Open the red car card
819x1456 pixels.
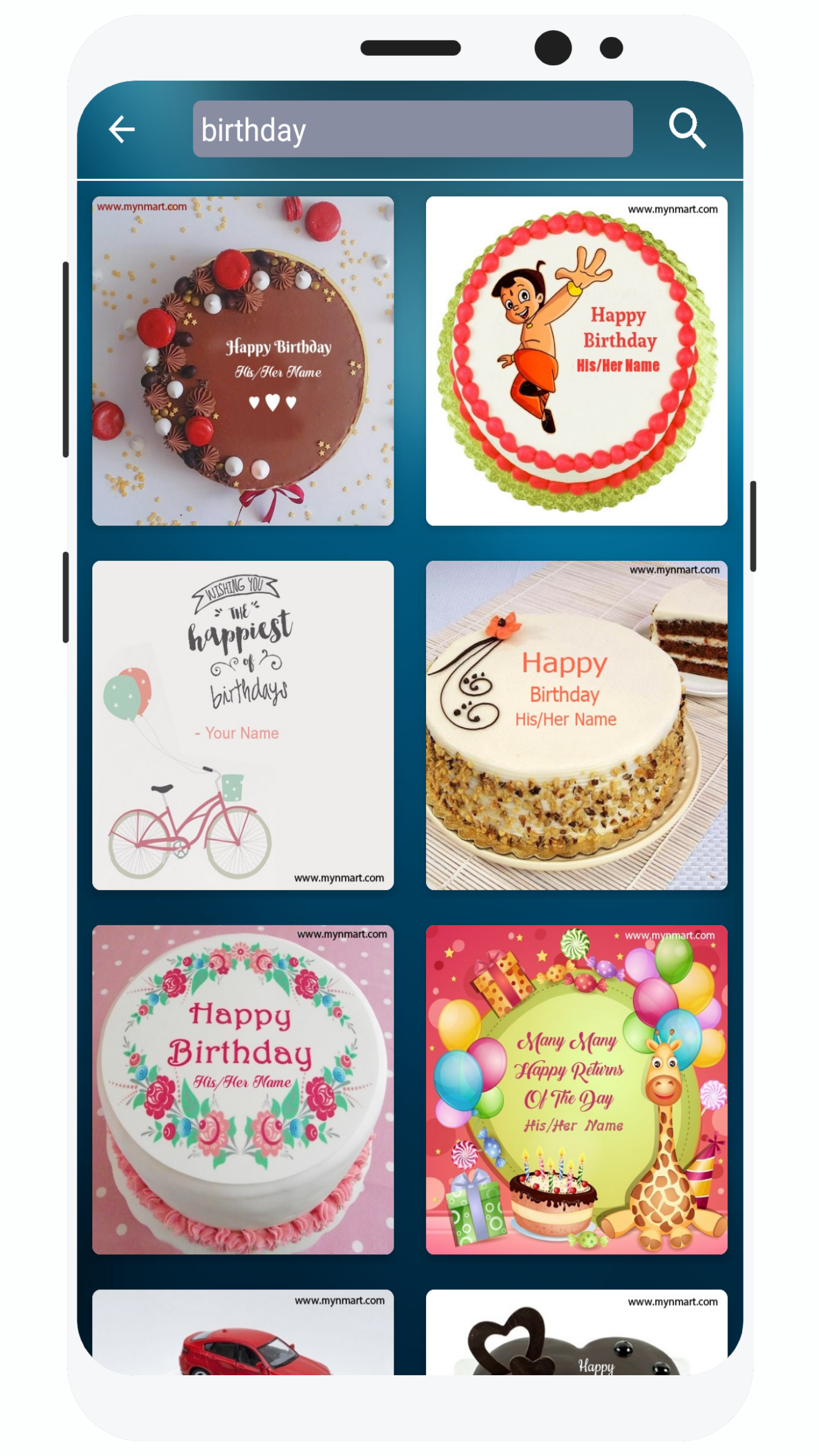coord(243,1334)
